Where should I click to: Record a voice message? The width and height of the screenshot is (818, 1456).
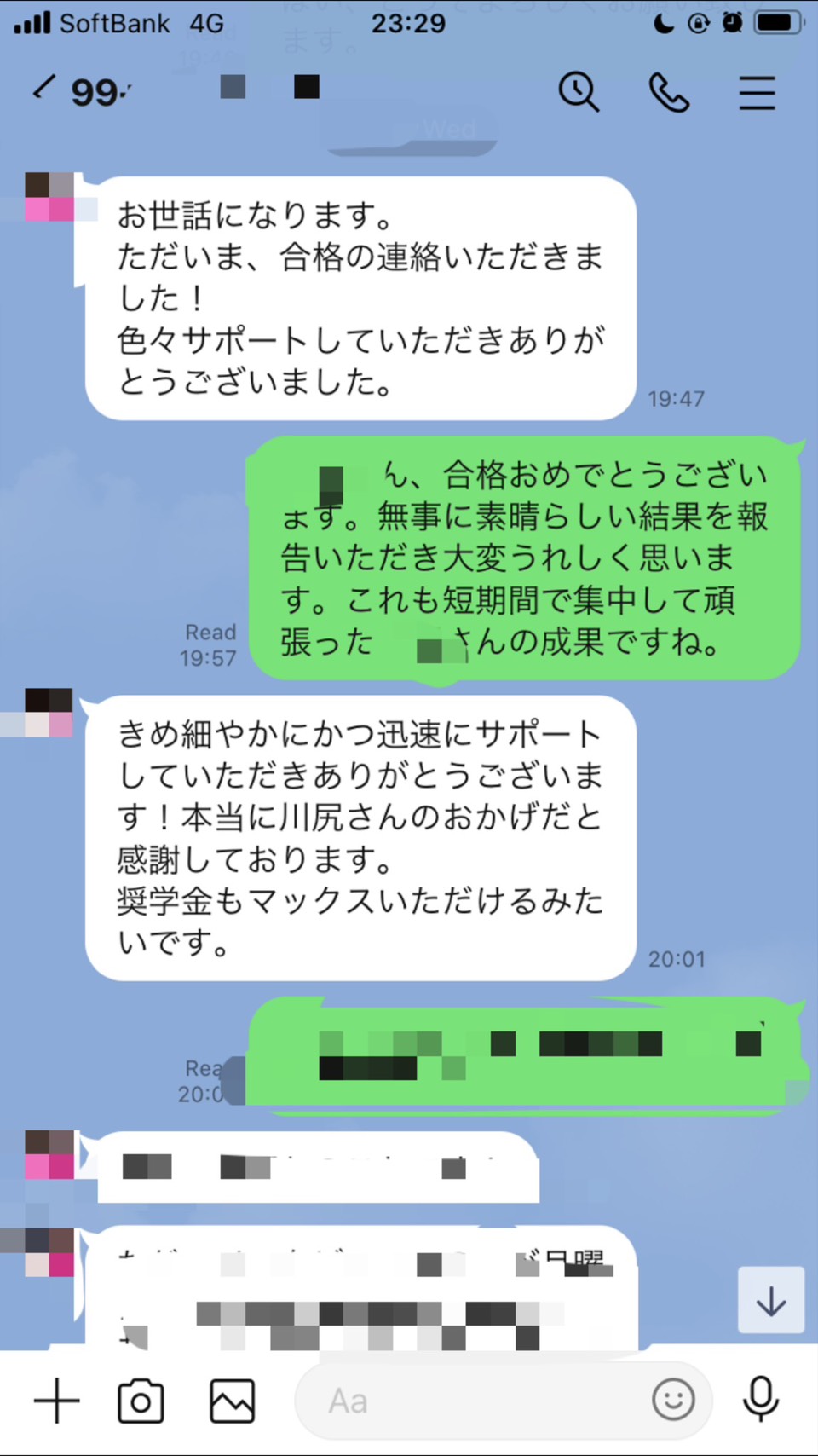(x=760, y=1400)
